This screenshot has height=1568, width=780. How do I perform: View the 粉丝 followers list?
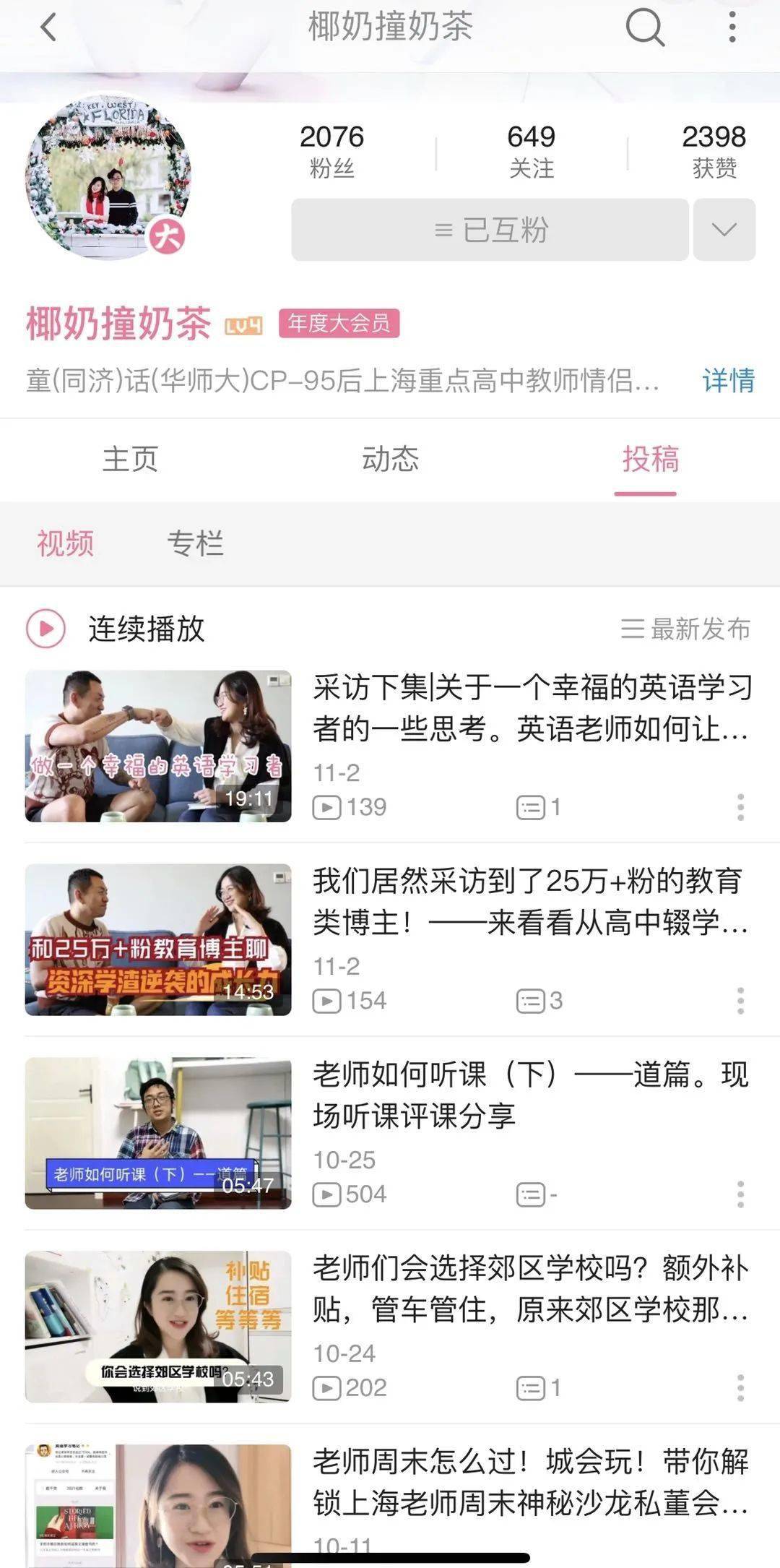coord(332,150)
